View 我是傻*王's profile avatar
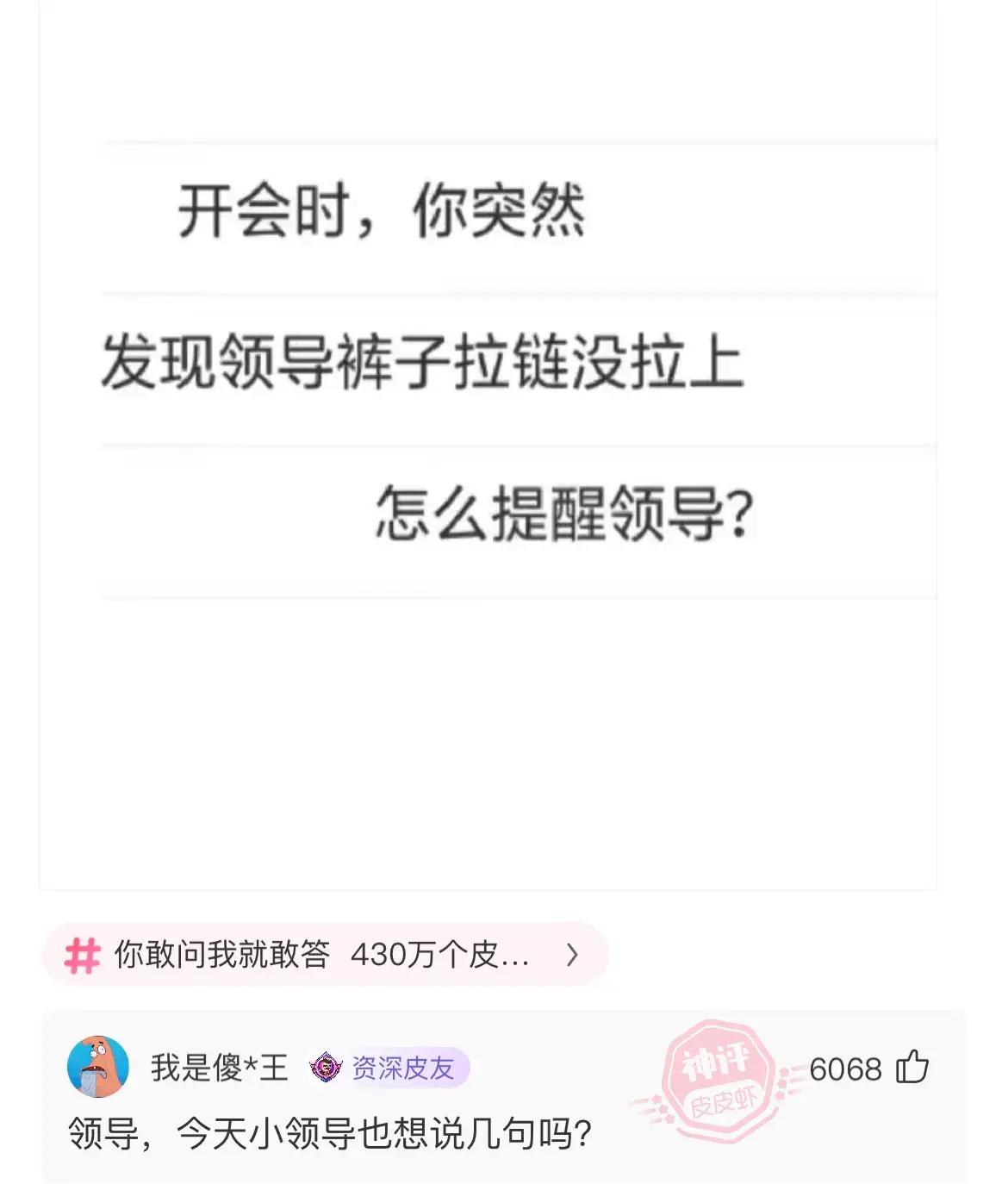Viewport: 1008px width, 1184px height. (98, 1067)
